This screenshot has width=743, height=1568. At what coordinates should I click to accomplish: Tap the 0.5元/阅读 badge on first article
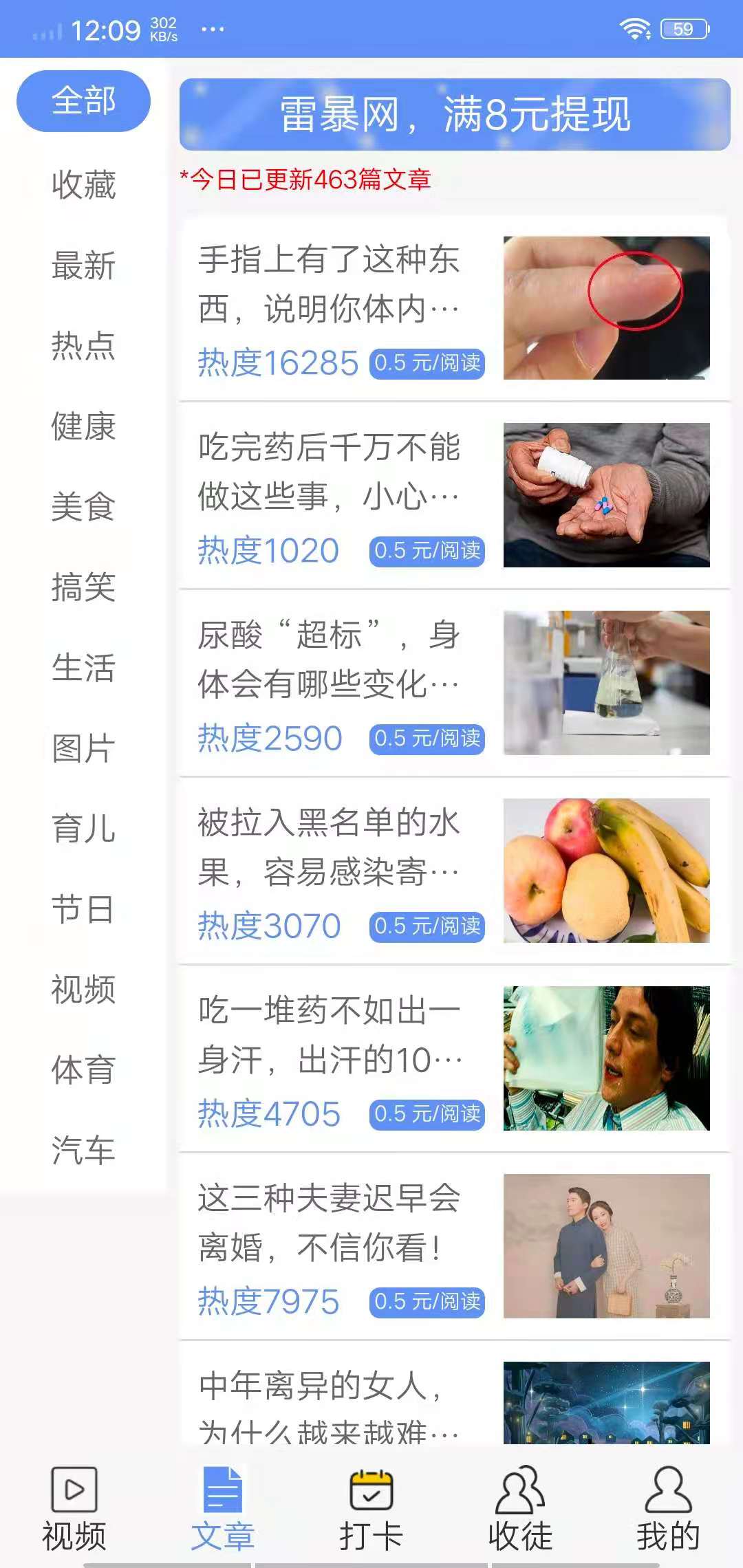click(428, 364)
